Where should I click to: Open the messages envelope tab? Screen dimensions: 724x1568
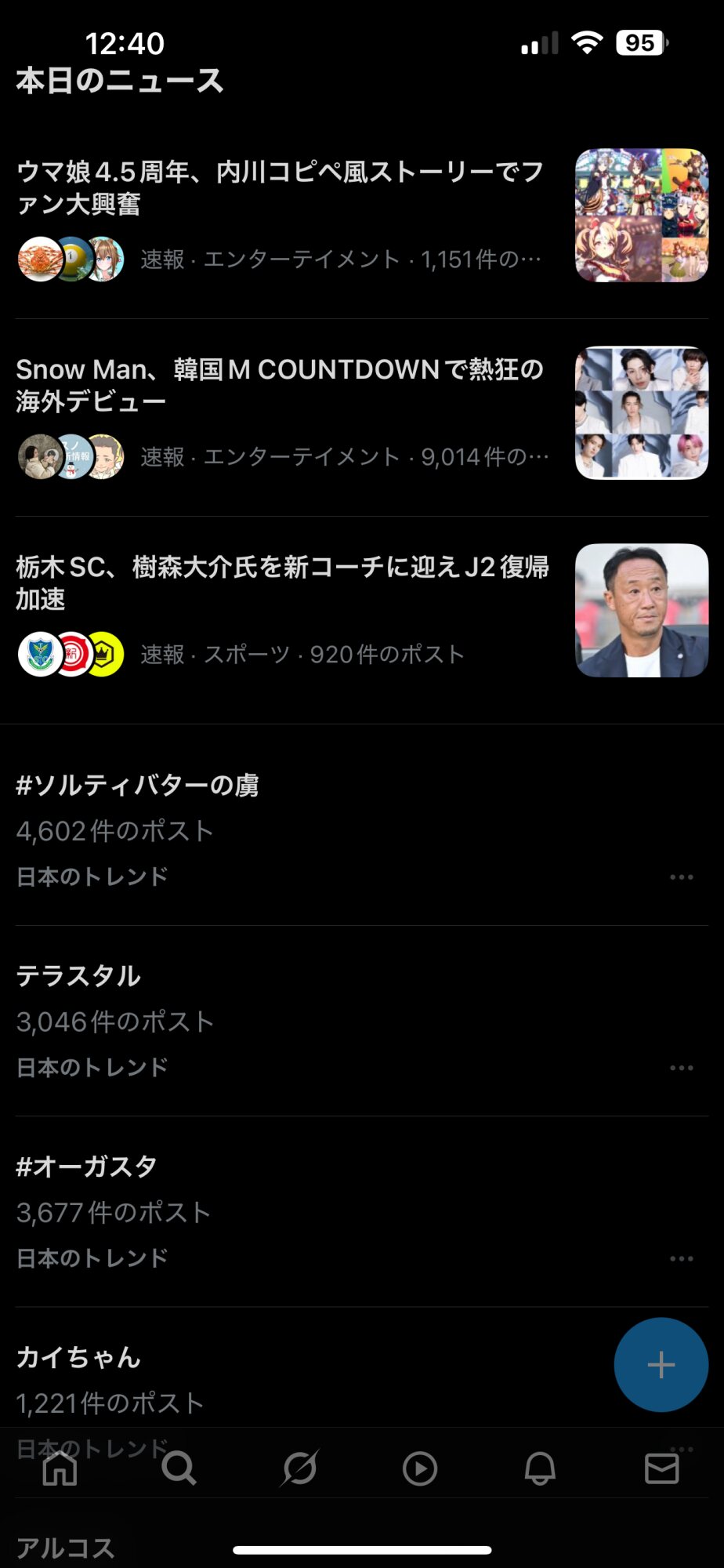661,1468
